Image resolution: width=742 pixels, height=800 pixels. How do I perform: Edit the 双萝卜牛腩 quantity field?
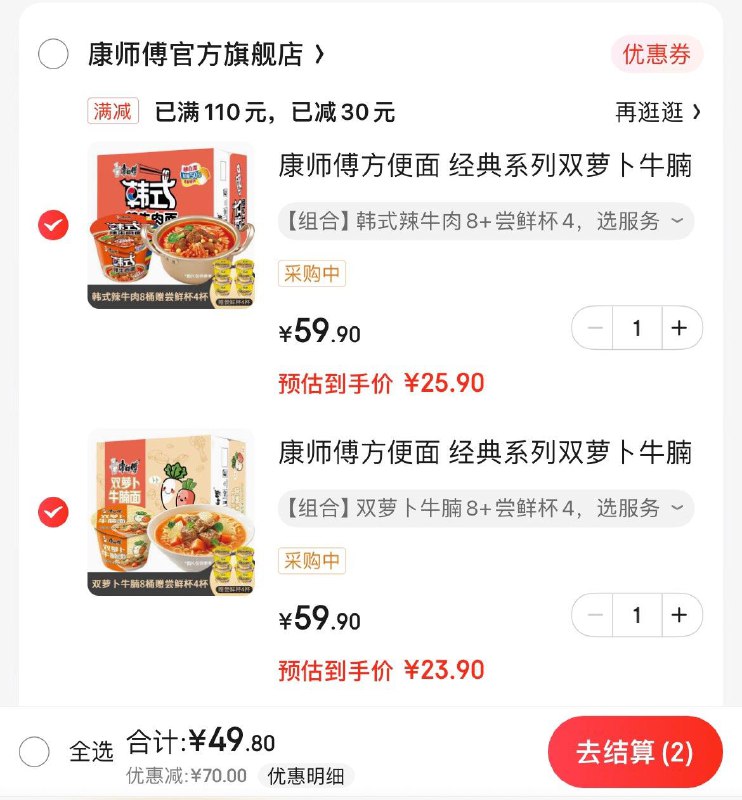point(637,615)
